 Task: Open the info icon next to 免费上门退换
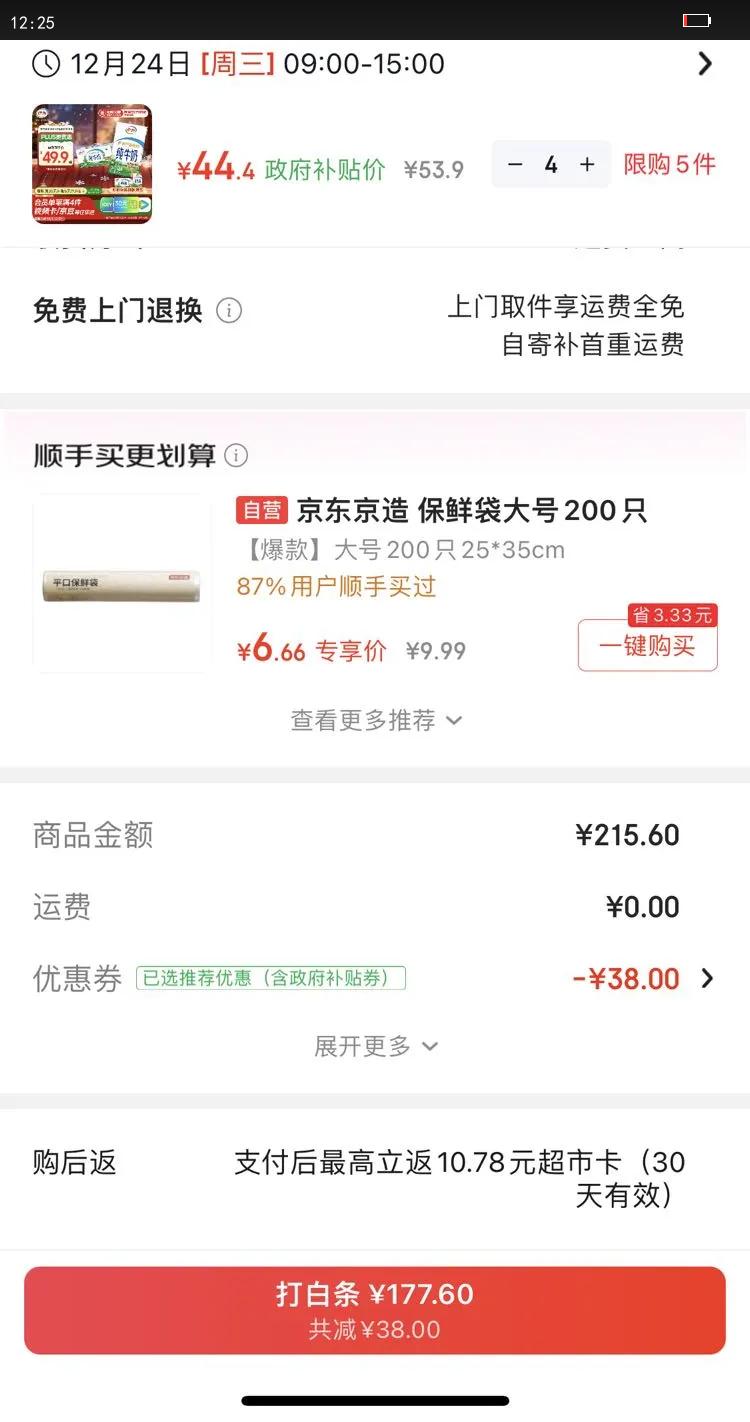pyautogui.click(x=230, y=311)
